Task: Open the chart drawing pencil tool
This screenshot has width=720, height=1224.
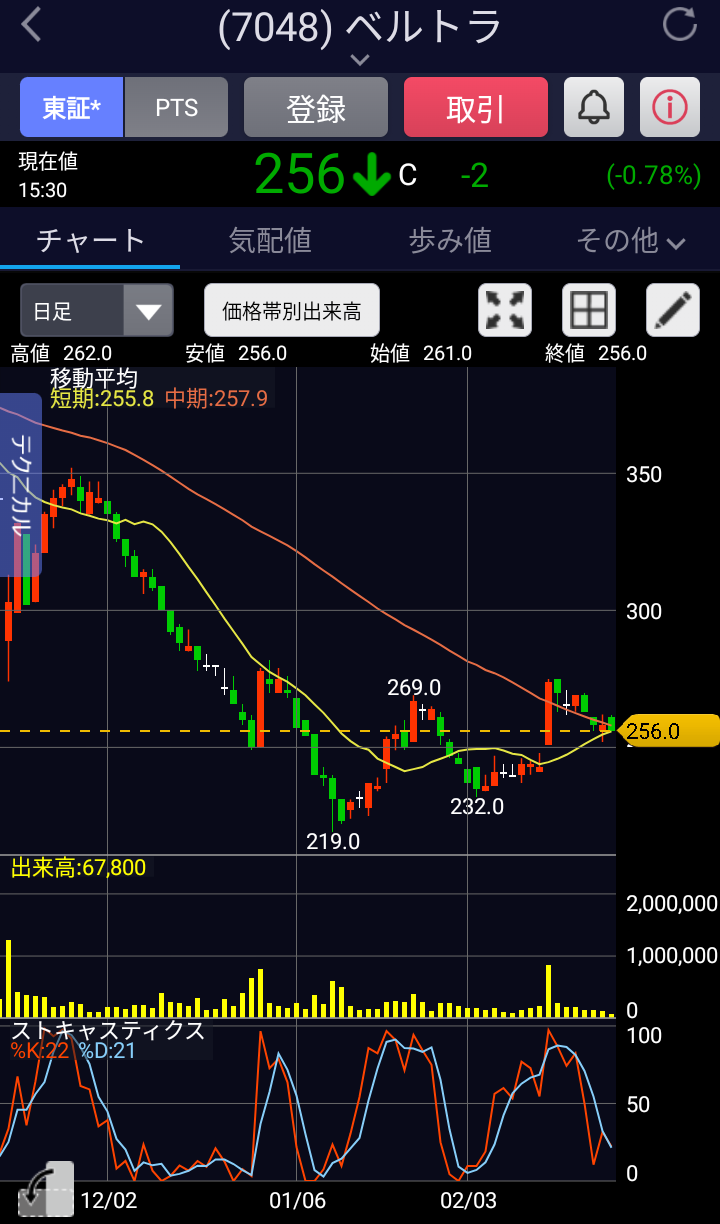Action: [673, 310]
